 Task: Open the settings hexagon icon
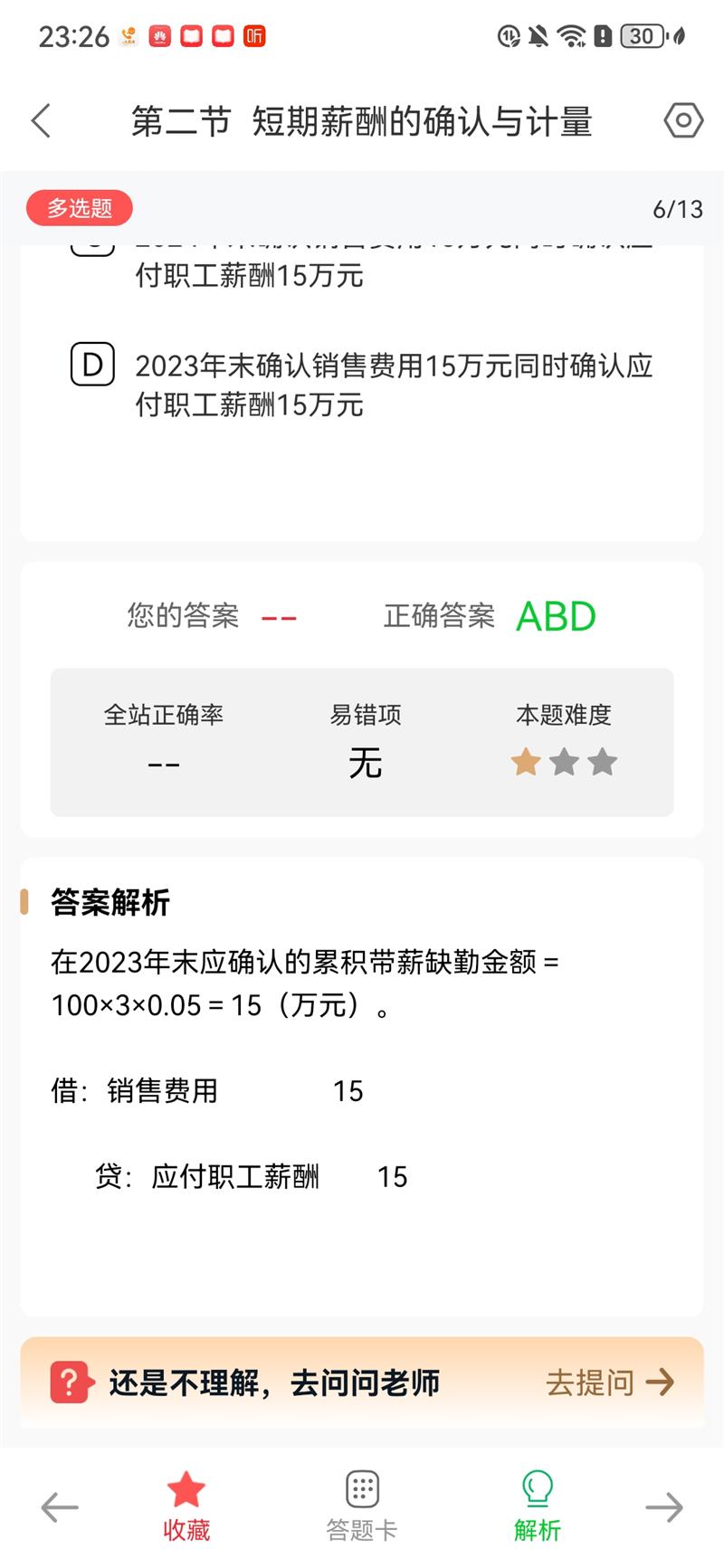683,120
